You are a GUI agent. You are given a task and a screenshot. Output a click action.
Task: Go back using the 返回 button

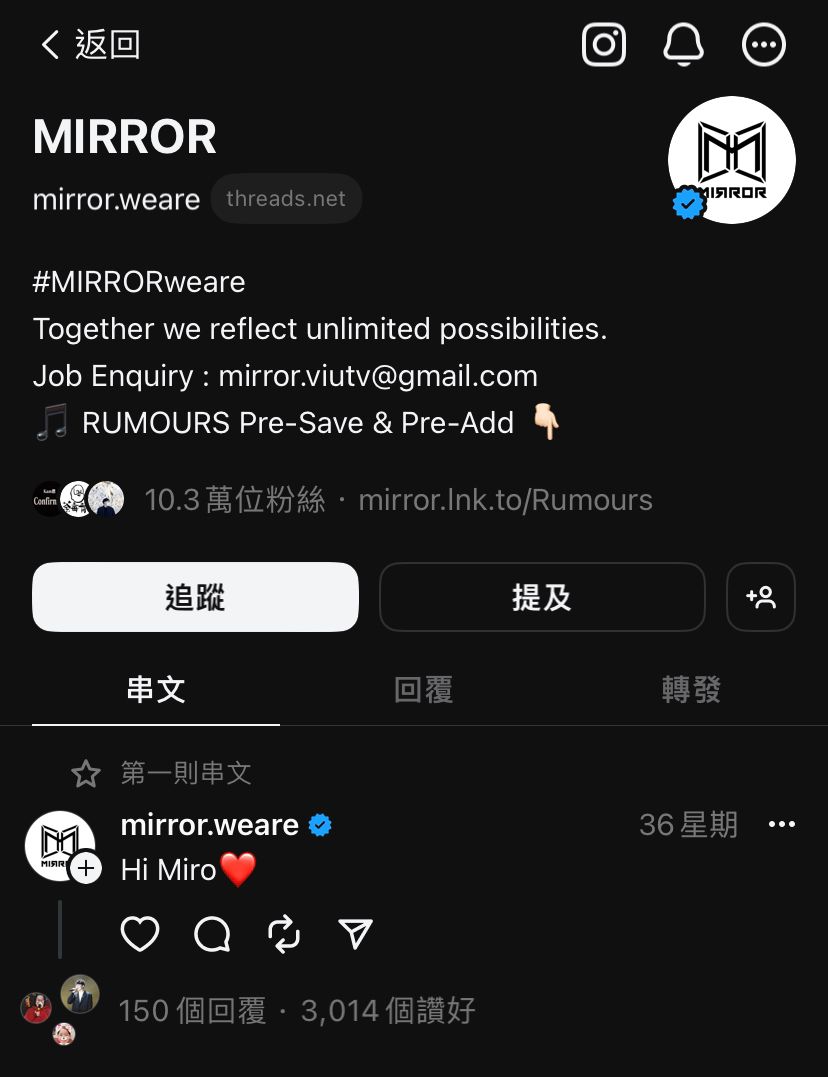tap(89, 45)
